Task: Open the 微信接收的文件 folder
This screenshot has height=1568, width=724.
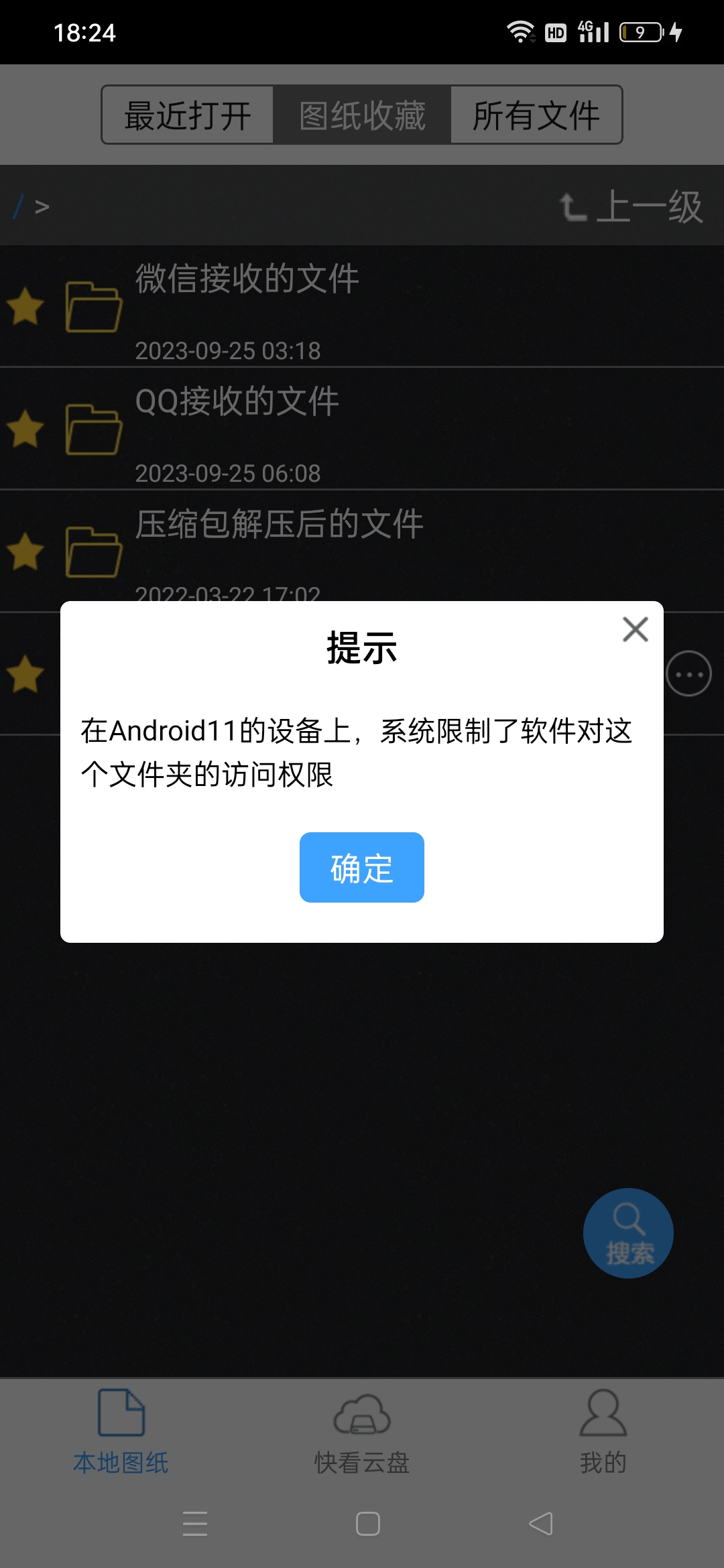Action: pyautogui.click(x=362, y=306)
